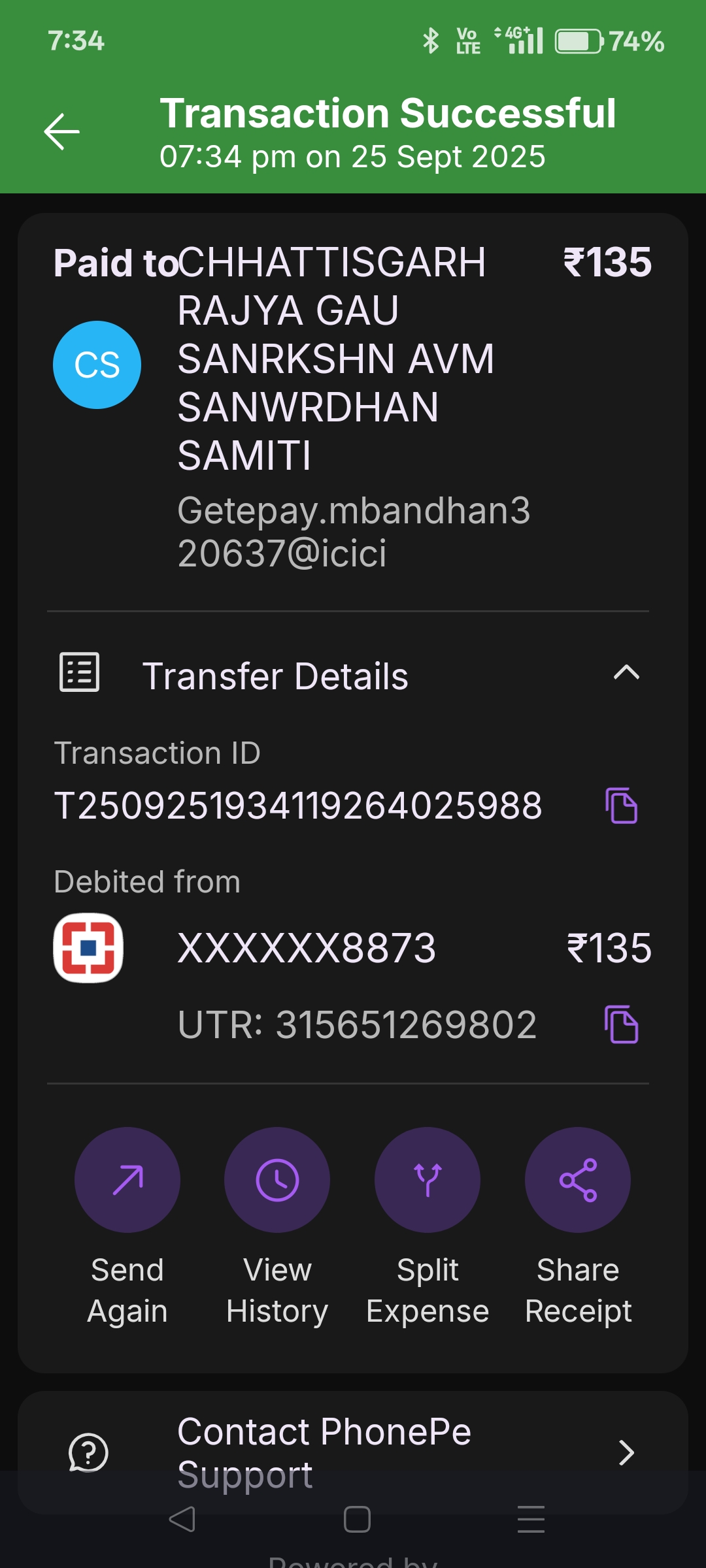Select Split Expense
The width and height of the screenshot is (706, 1568).
[428, 1180]
